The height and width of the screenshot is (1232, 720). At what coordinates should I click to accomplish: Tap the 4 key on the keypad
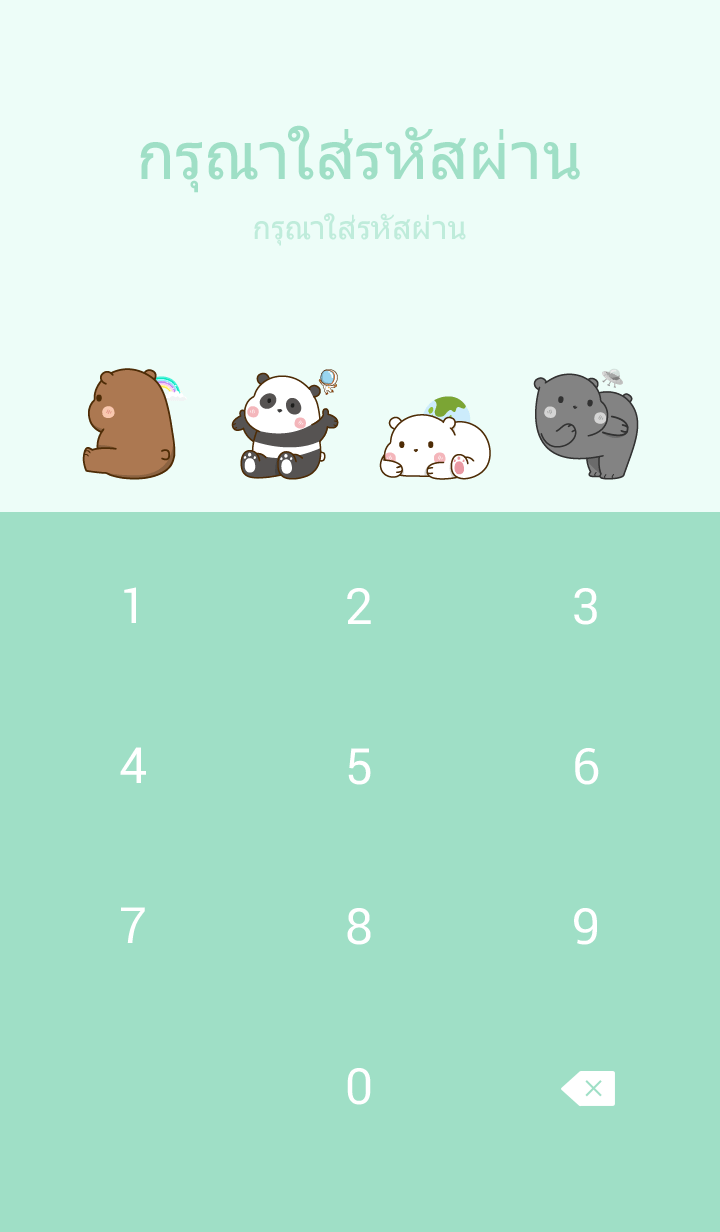[x=132, y=767]
